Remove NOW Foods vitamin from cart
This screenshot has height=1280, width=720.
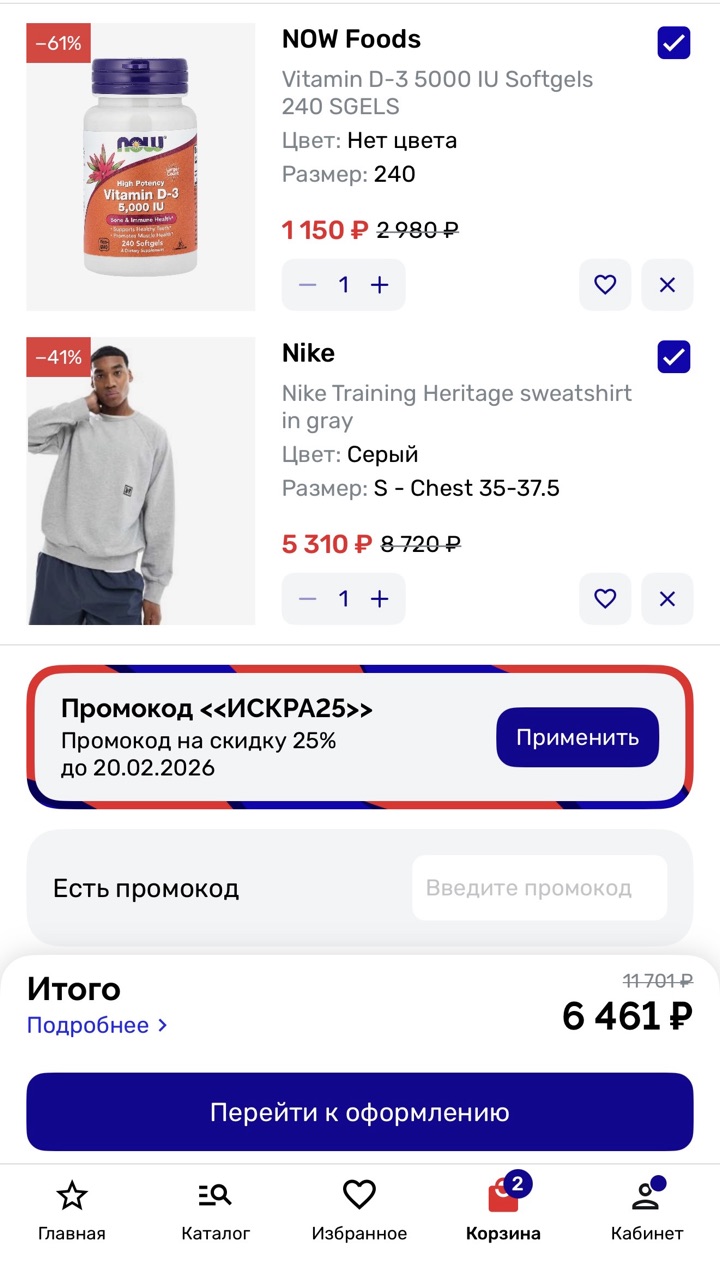[x=667, y=285]
